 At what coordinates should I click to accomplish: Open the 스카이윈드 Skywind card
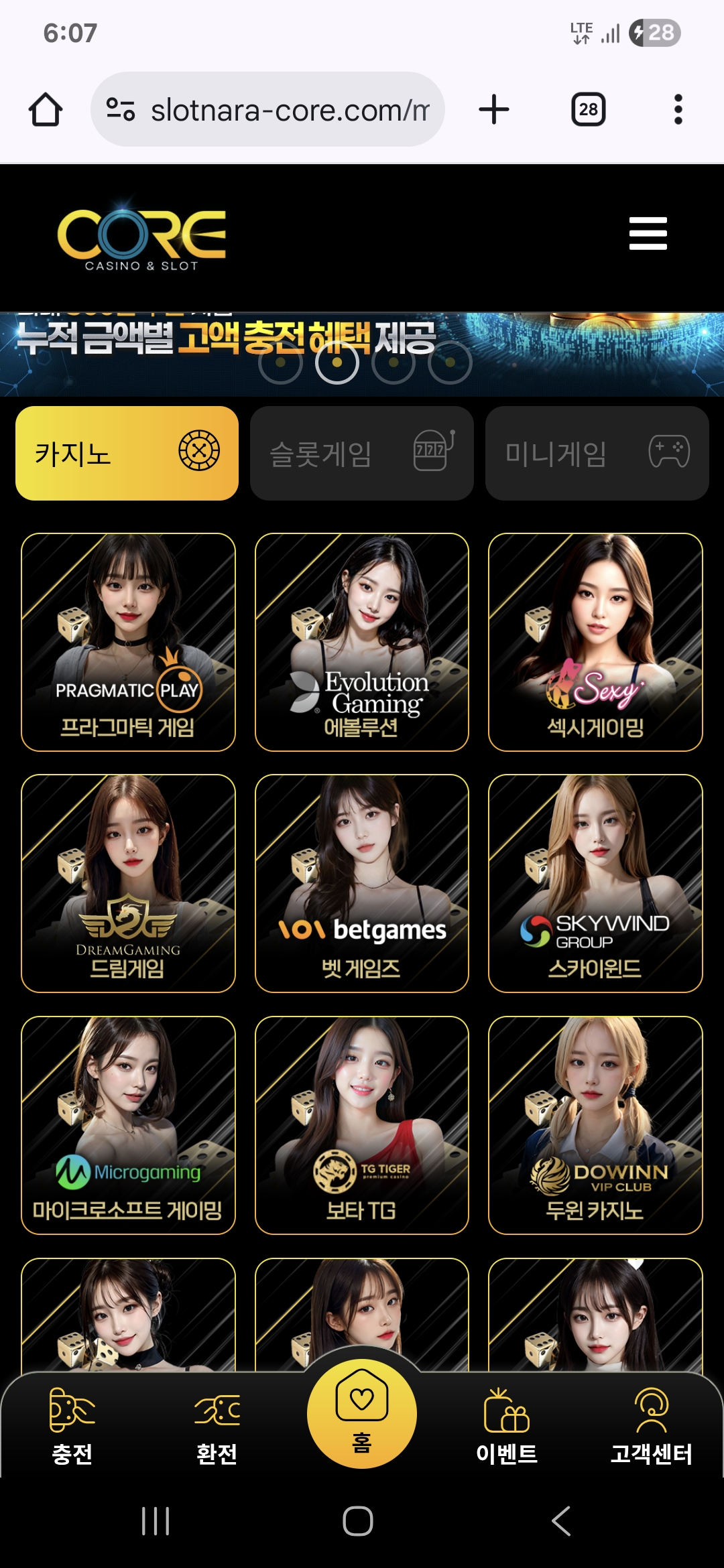(x=595, y=883)
